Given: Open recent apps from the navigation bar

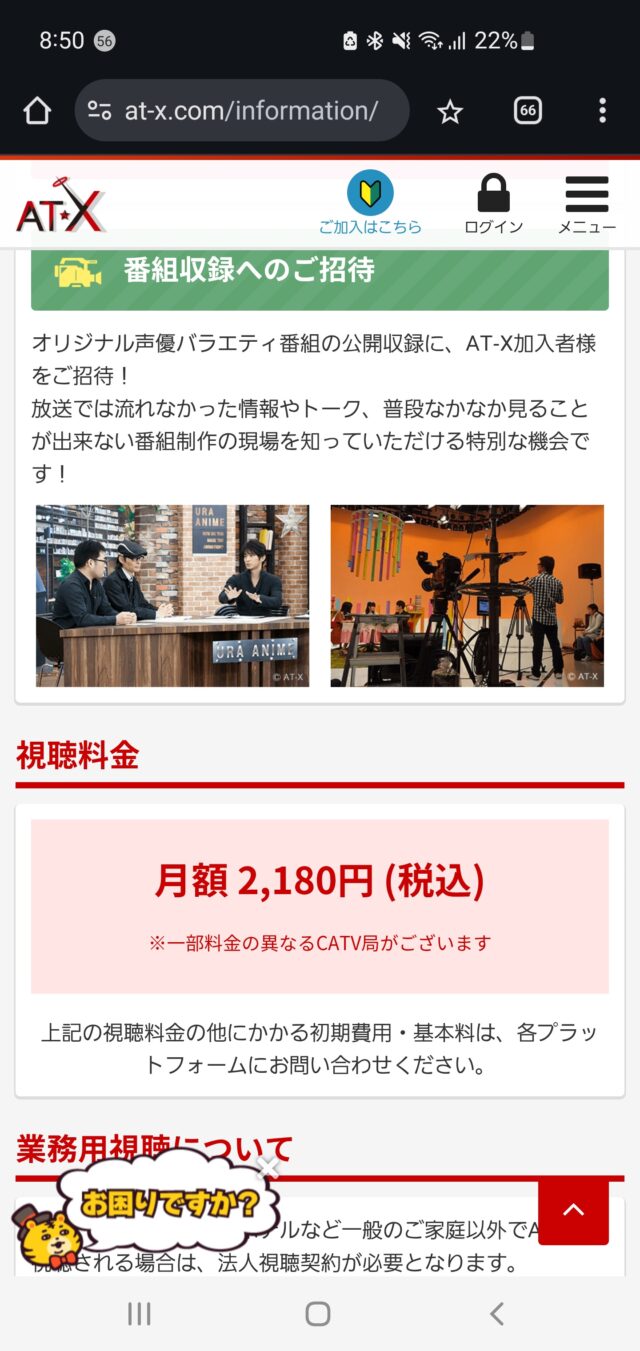Looking at the screenshot, I should (139, 1313).
